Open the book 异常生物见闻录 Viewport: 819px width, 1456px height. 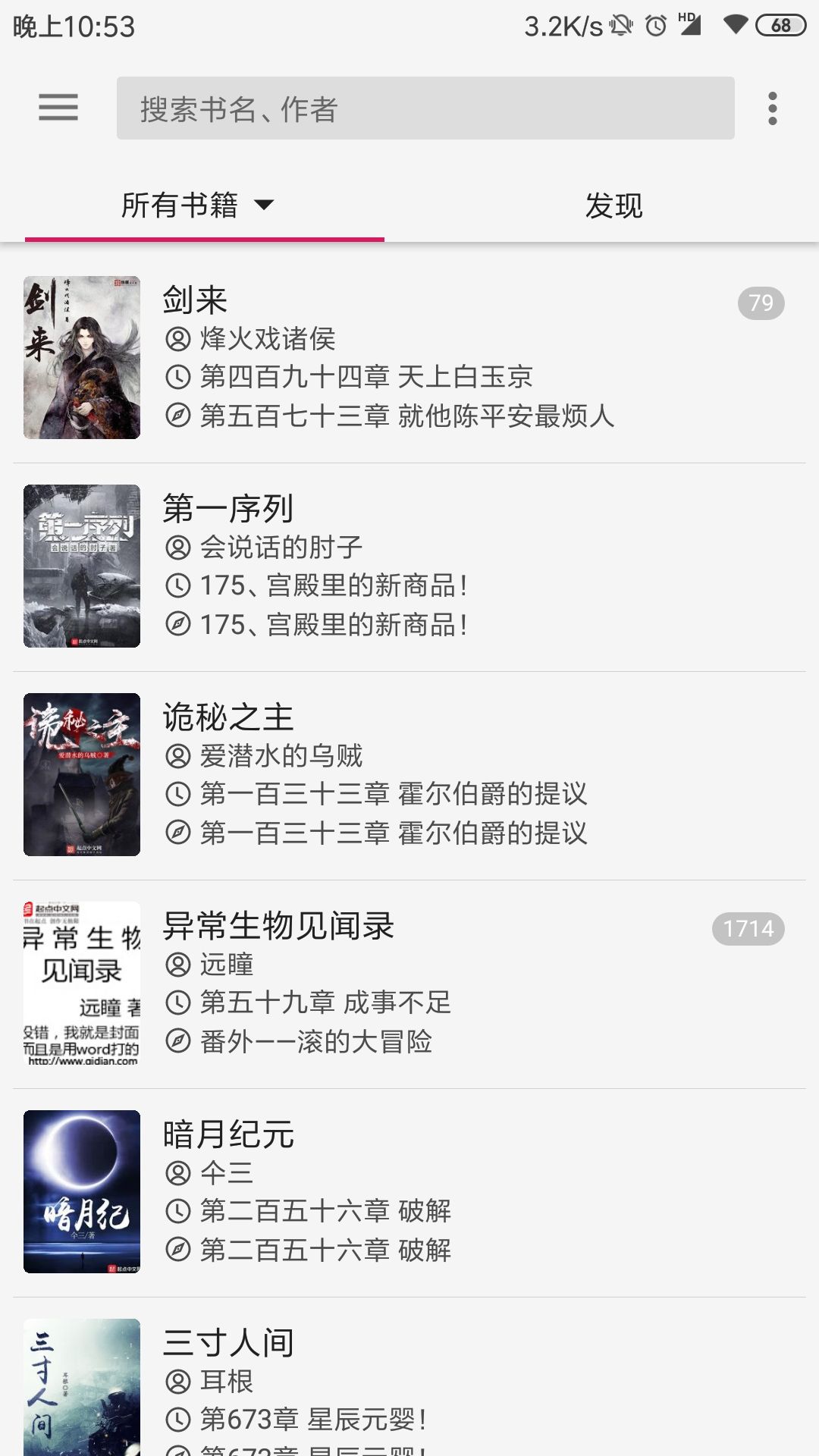(409, 984)
